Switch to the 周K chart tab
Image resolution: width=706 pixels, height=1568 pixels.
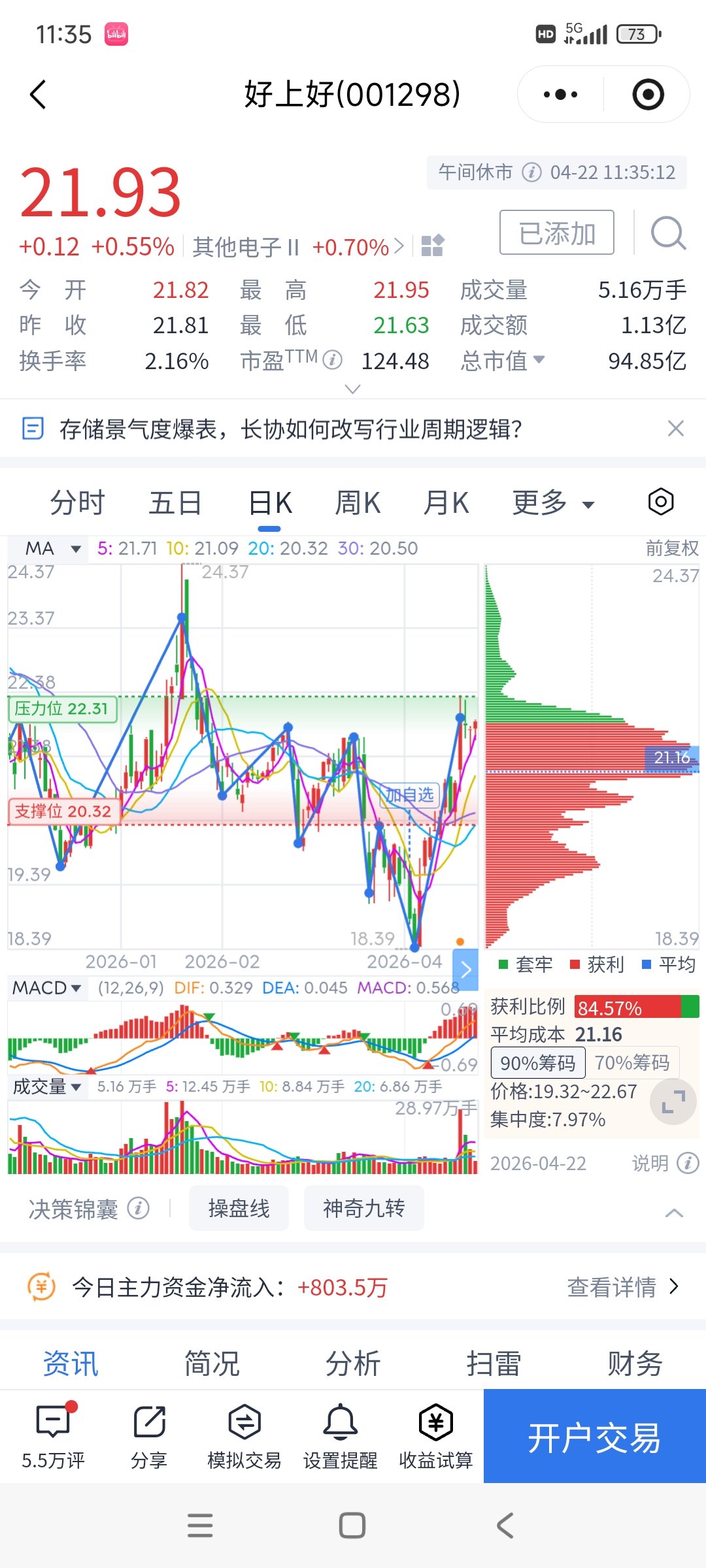357,503
